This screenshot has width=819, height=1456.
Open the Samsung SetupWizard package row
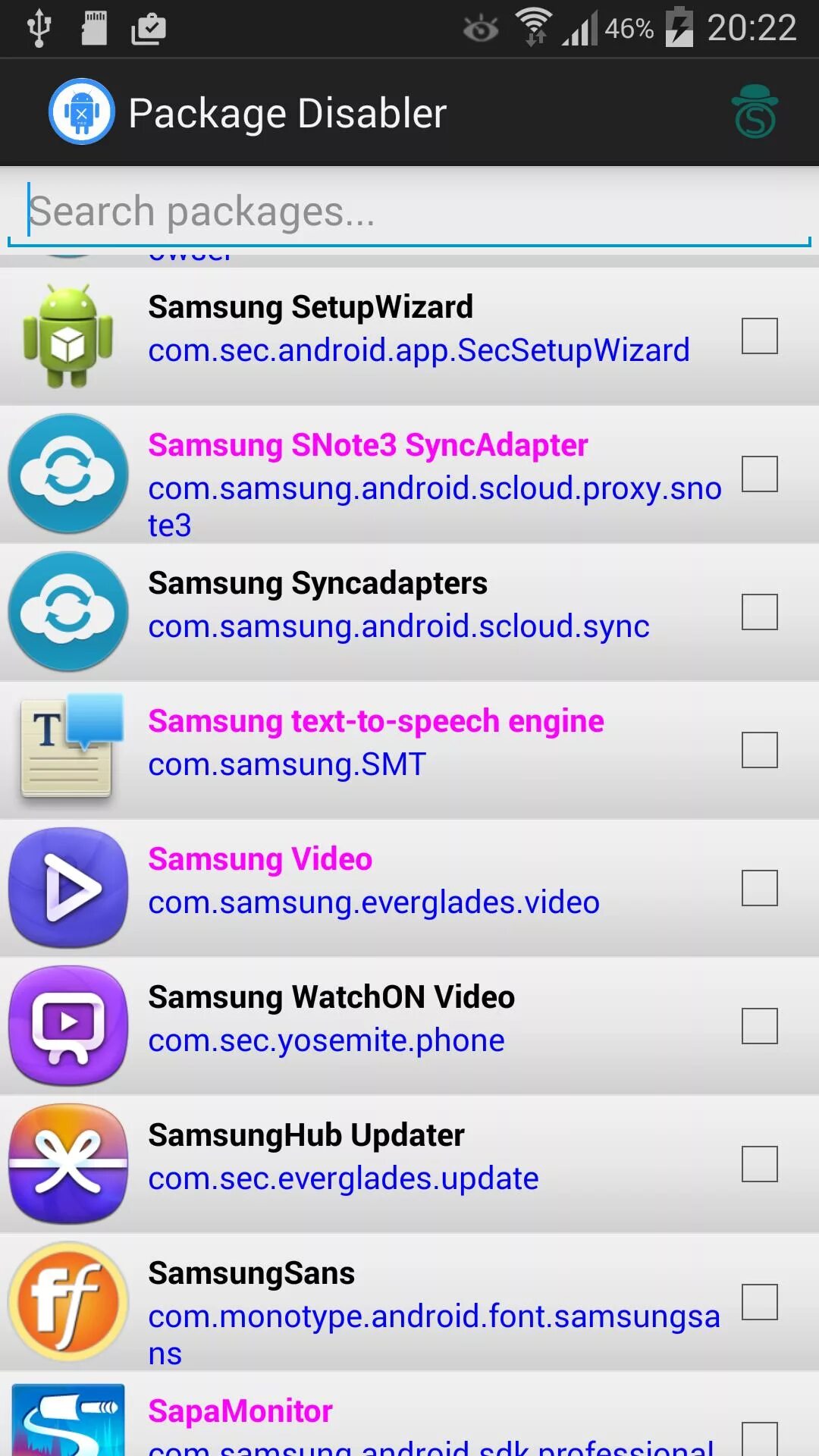[417, 330]
